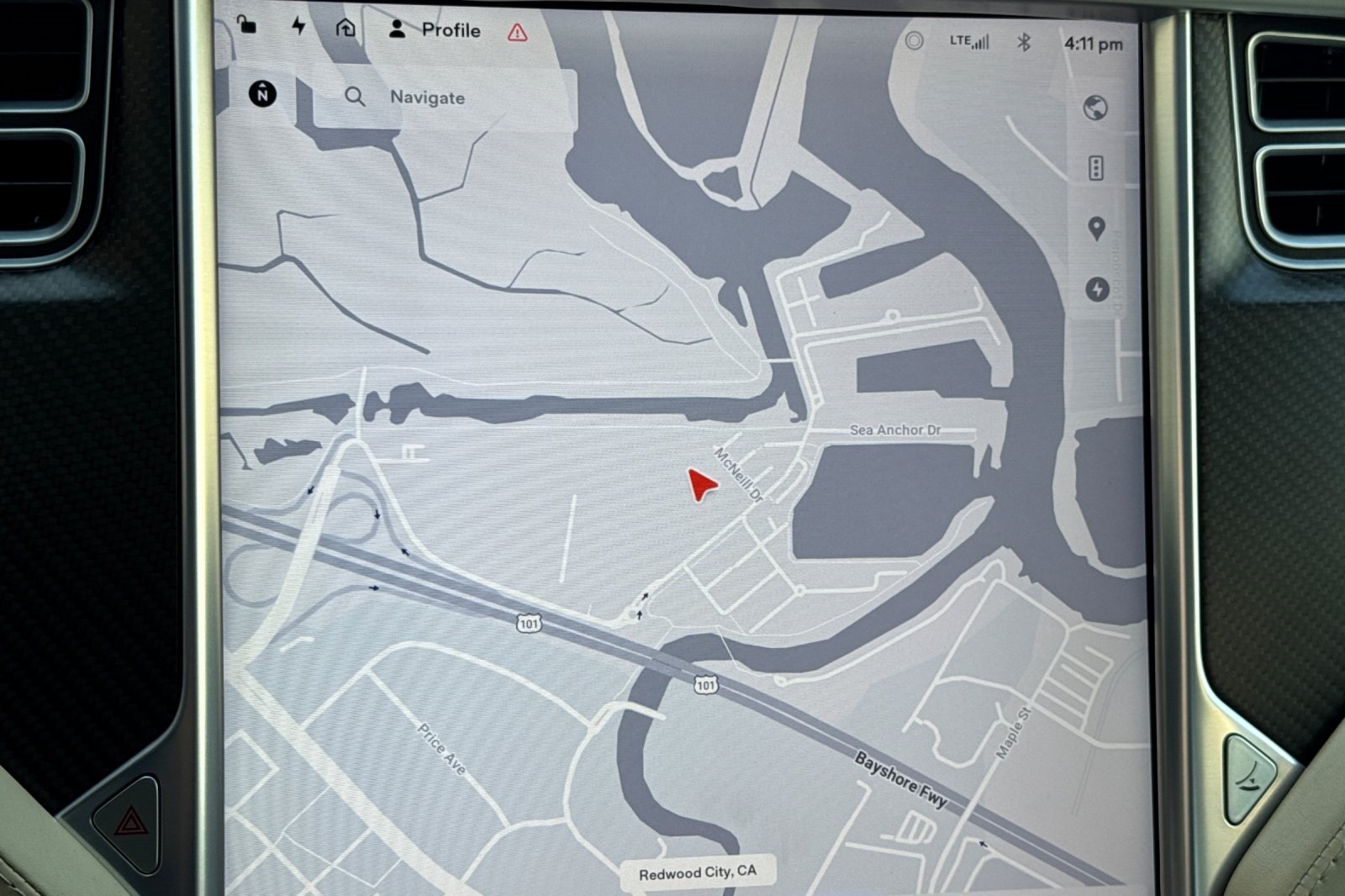Show points of interest pin
Screen dimensions: 1345x896
tap(1096, 229)
